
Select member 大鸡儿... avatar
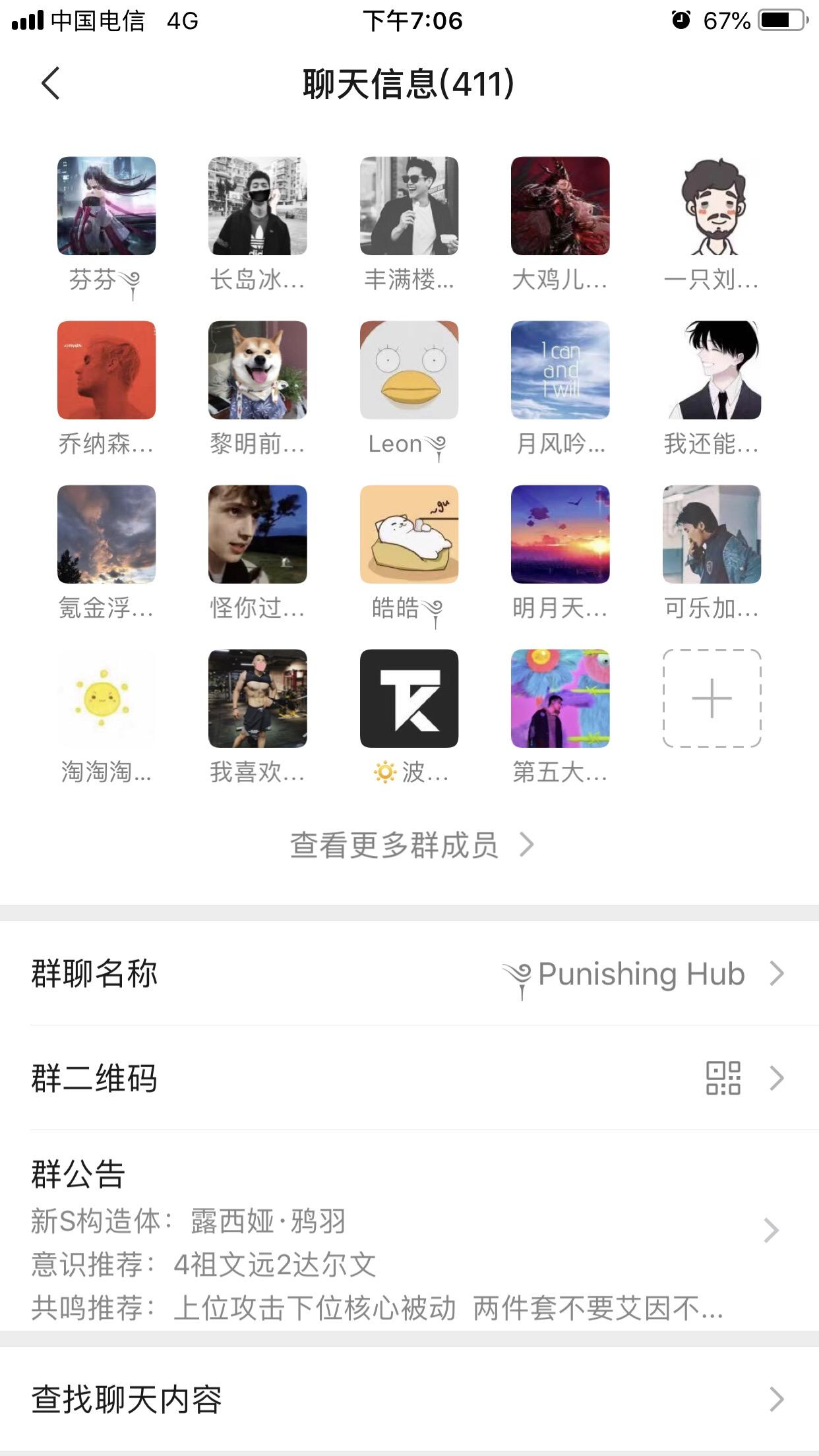tap(561, 206)
